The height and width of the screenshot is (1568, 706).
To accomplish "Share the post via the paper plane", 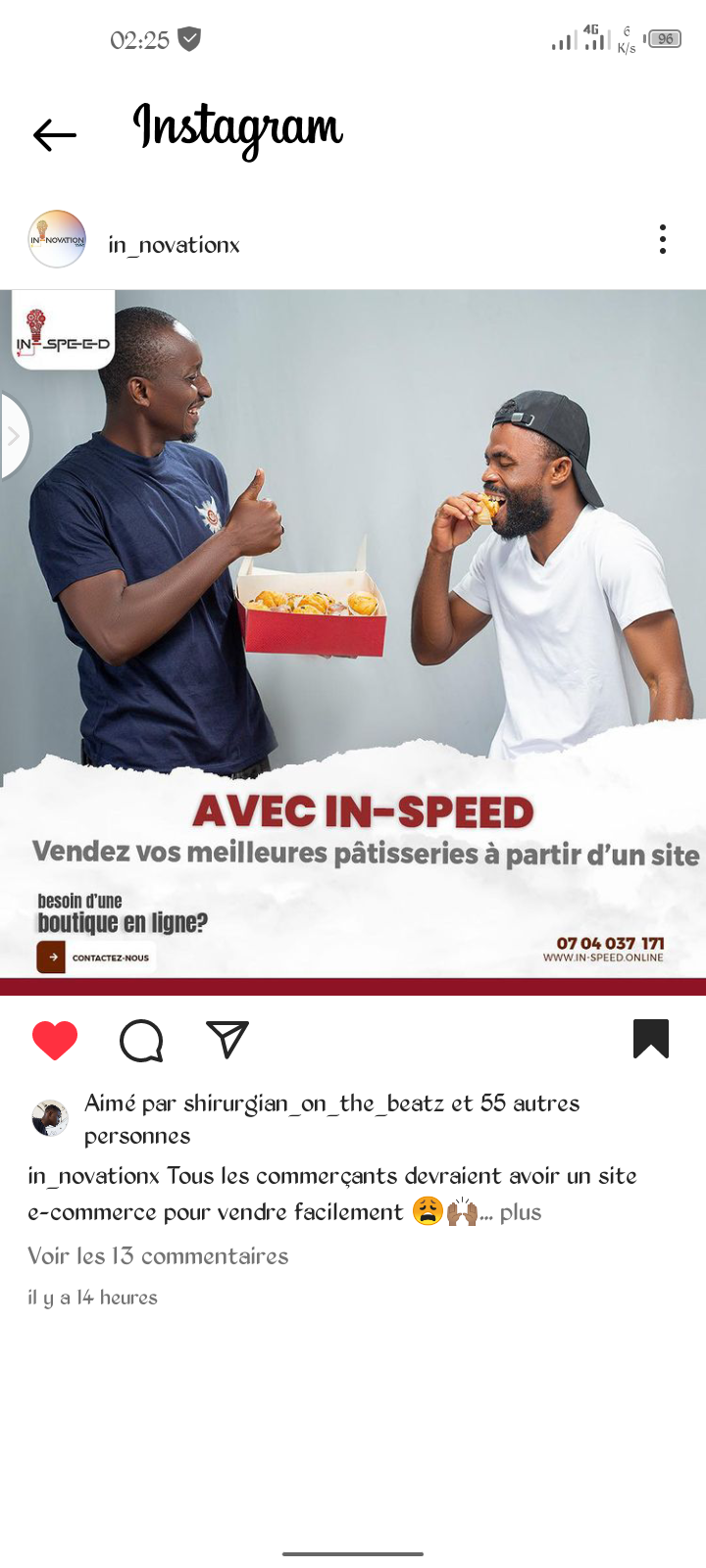I will tap(227, 1040).
